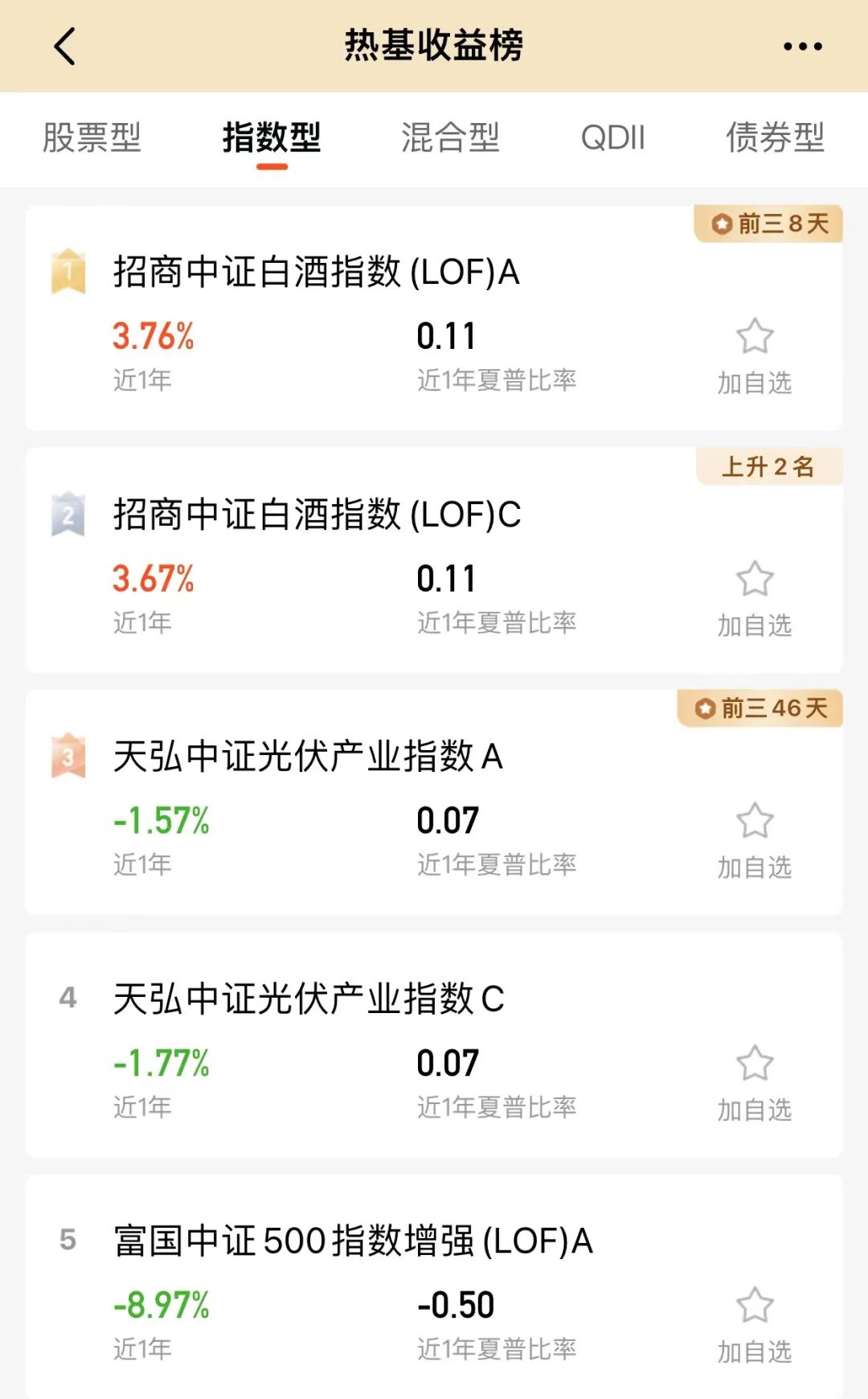This screenshot has width=868, height=1399.
Task: Switch to the 债券型 tab
Action: 776,137
